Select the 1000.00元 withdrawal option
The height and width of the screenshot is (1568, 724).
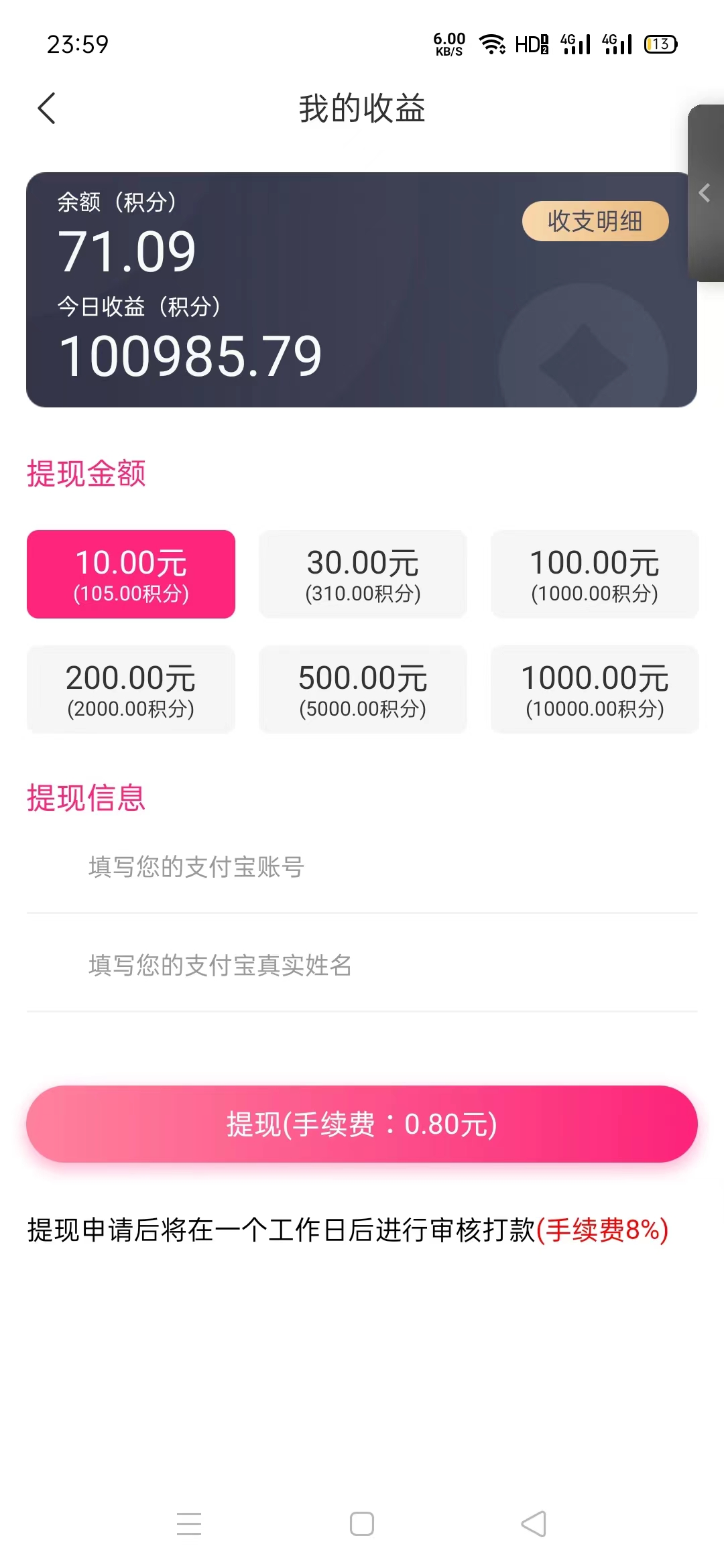[595, 690]
